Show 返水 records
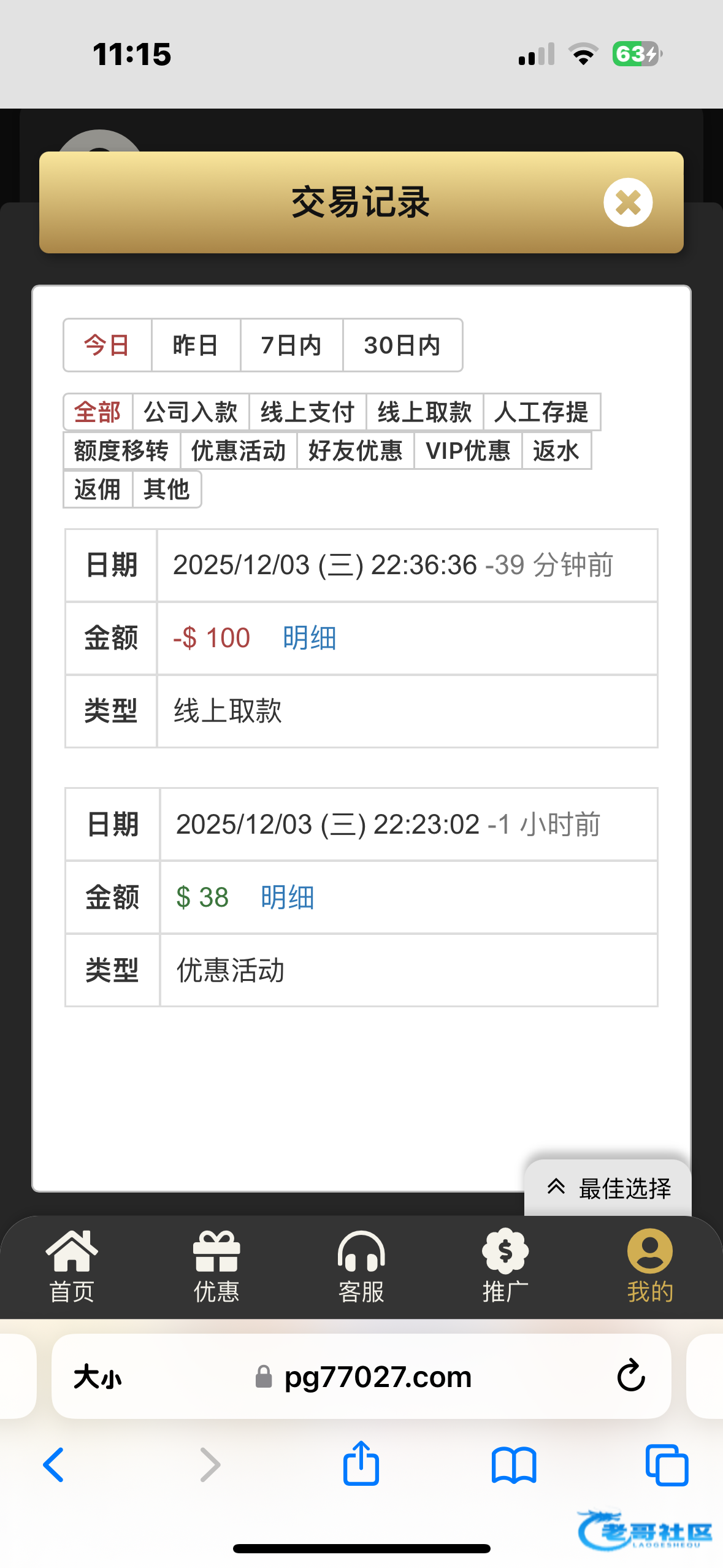Image resolution: width=723 pixels, height=1568 pixels. [556, 450]
